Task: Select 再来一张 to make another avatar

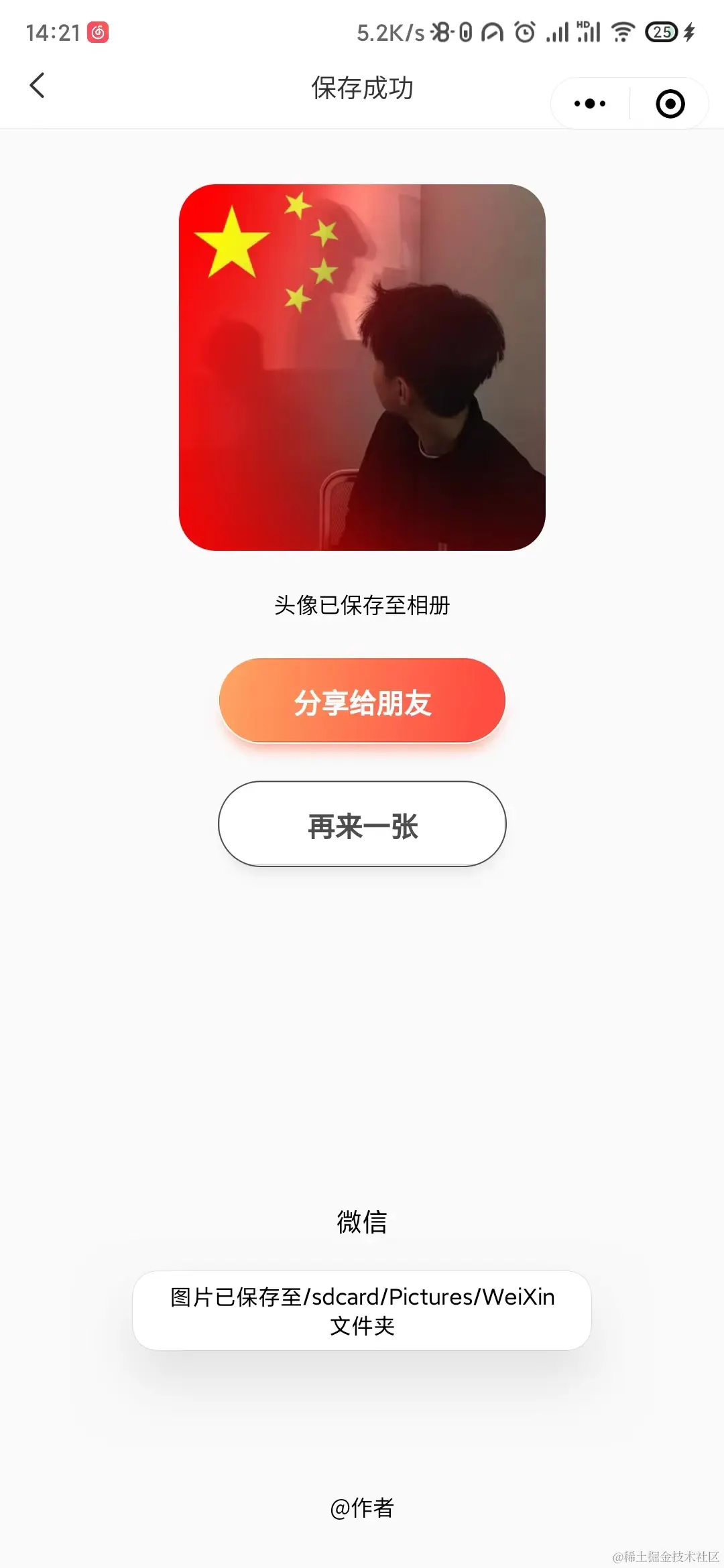Action: (362, 824)
